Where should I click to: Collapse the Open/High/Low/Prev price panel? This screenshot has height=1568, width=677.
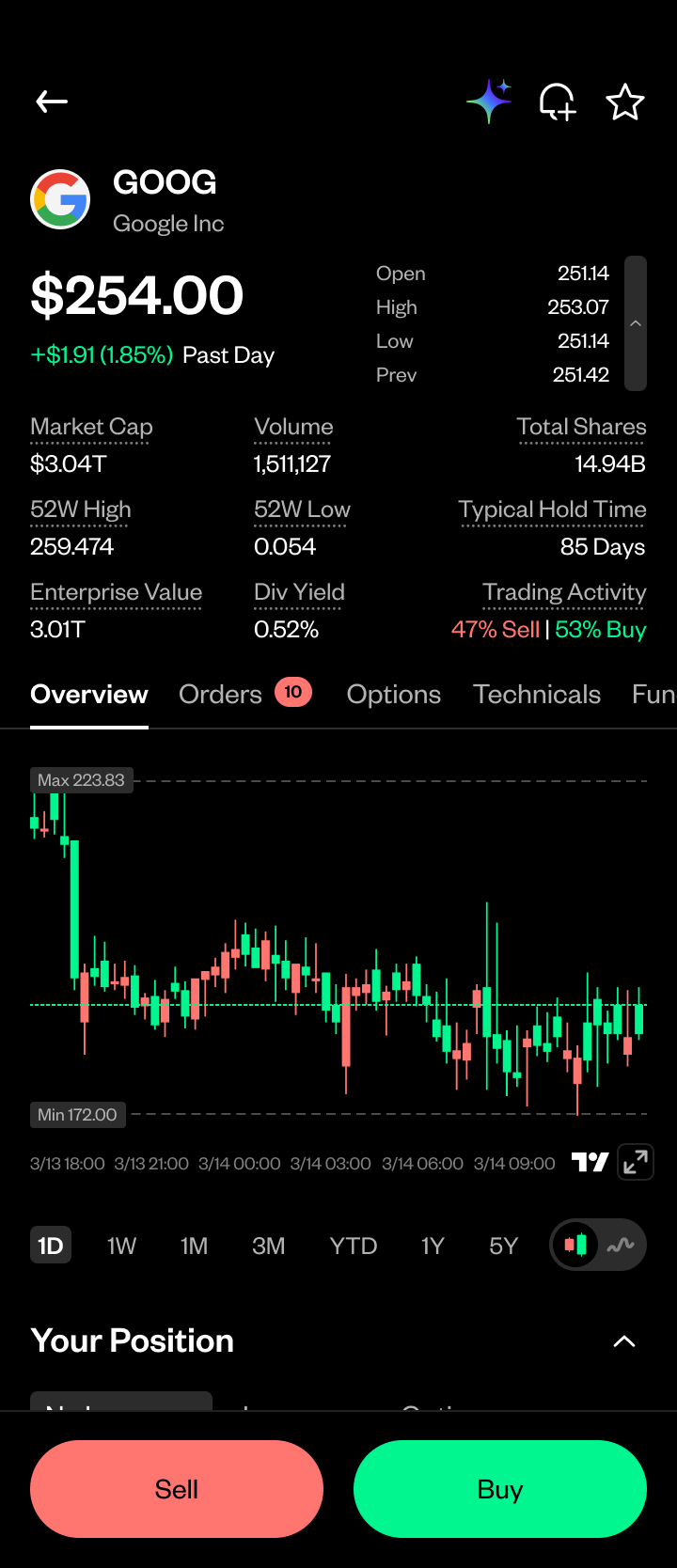(x=636, y=323)
